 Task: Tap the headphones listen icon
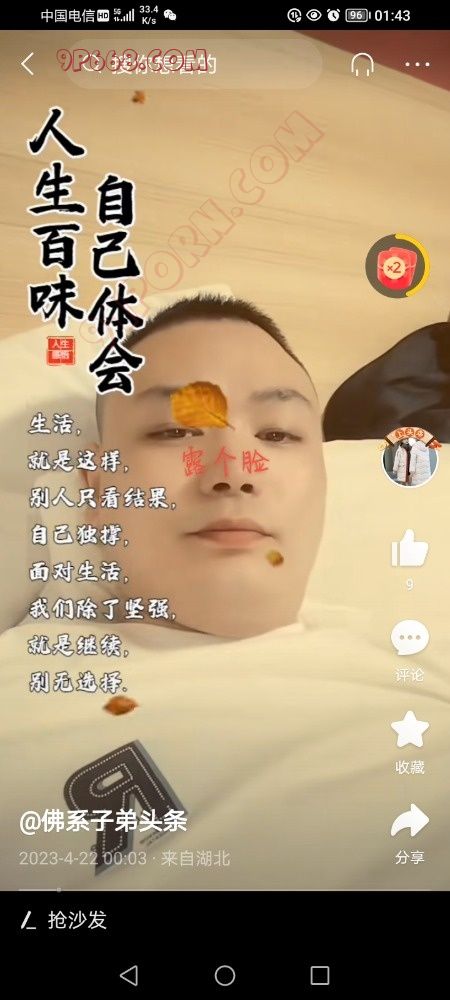pyautogui.click(x=363, y=64)
